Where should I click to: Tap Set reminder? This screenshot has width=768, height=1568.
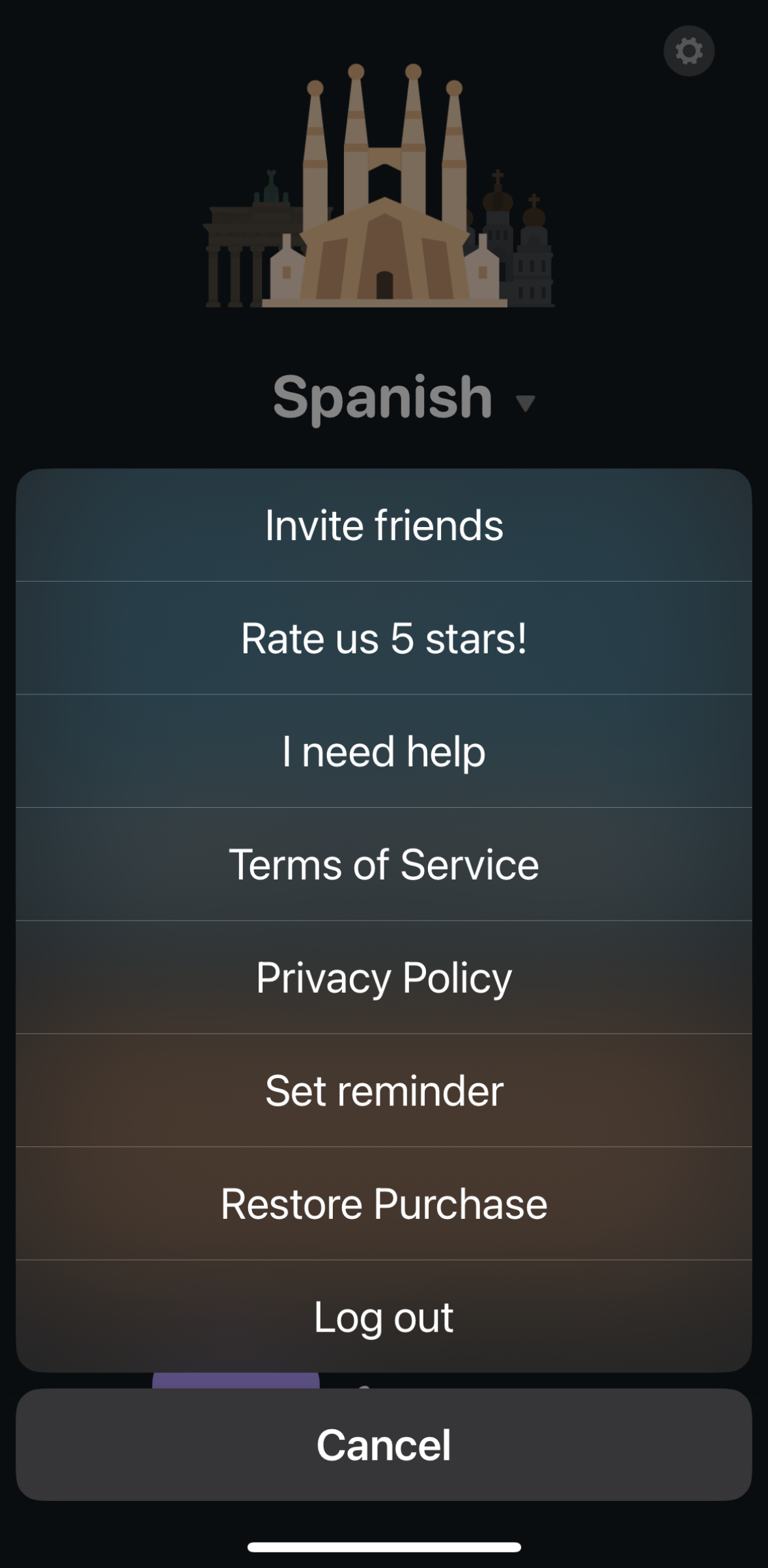pos(384,1090)
